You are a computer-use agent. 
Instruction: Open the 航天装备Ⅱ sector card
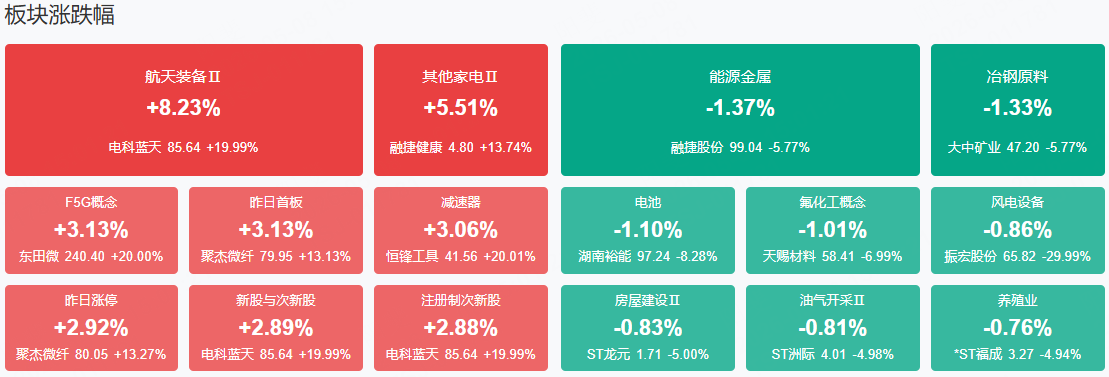coord(184,110)
